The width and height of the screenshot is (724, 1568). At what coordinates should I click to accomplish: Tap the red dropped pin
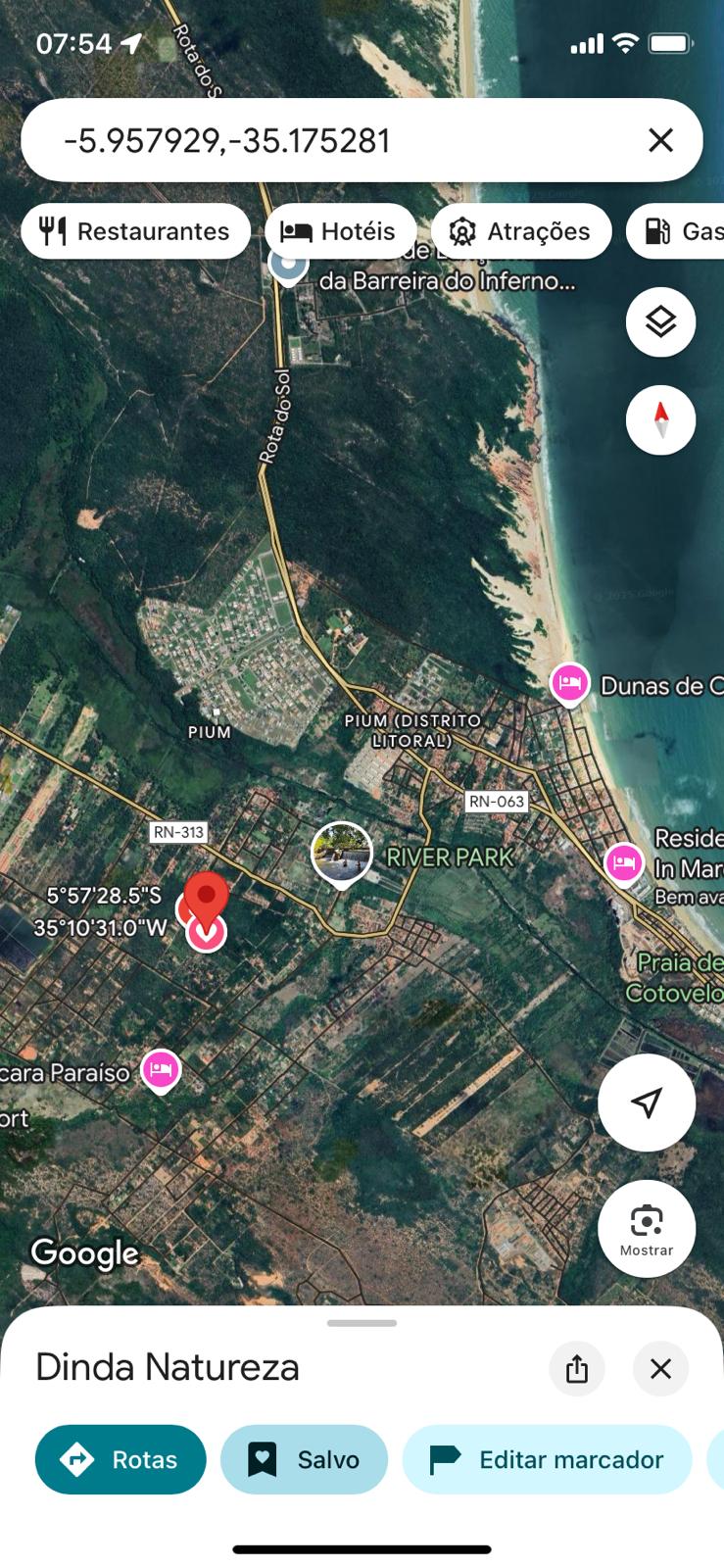click(x=207, y=895)
